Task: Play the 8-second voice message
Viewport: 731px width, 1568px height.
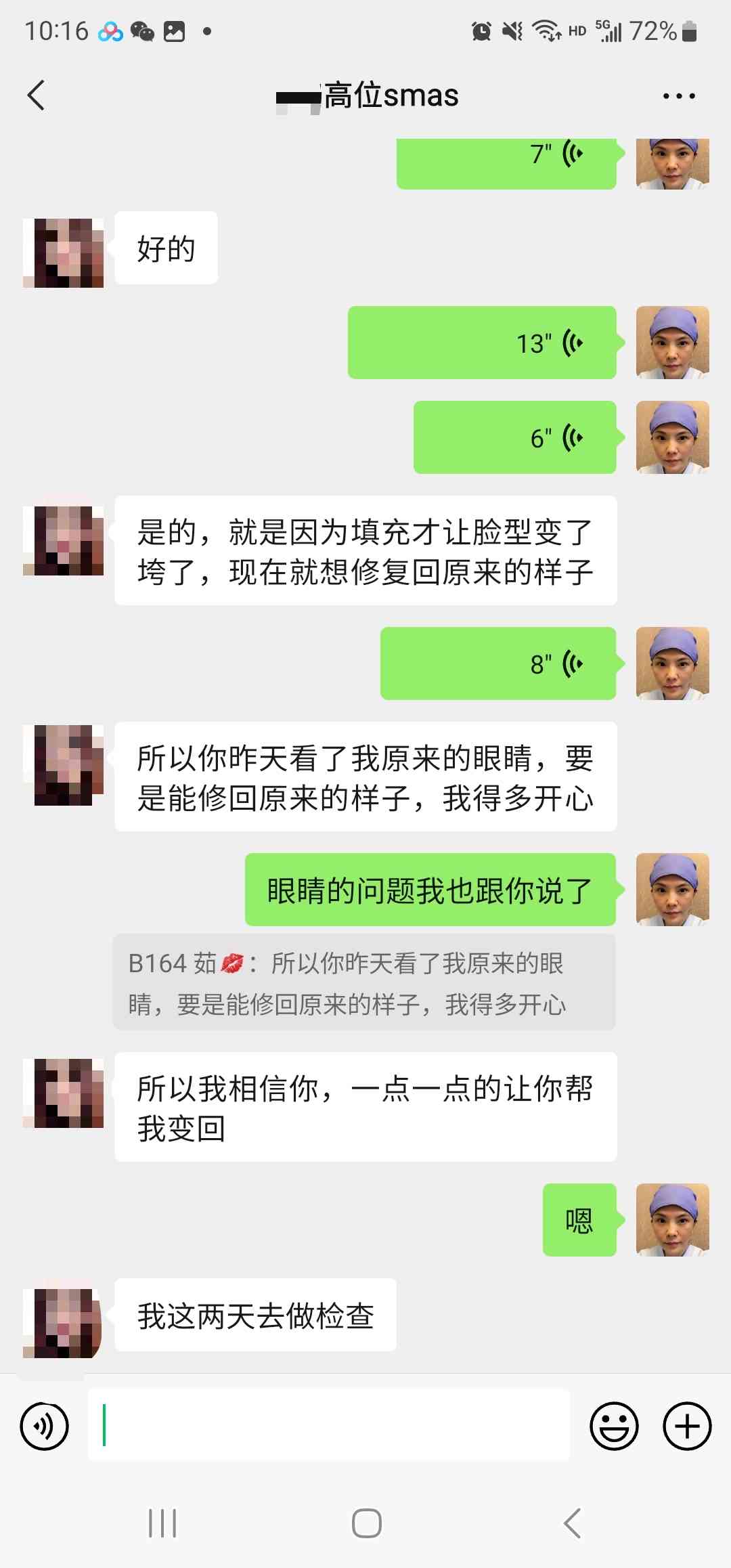Action: [498, 664]
